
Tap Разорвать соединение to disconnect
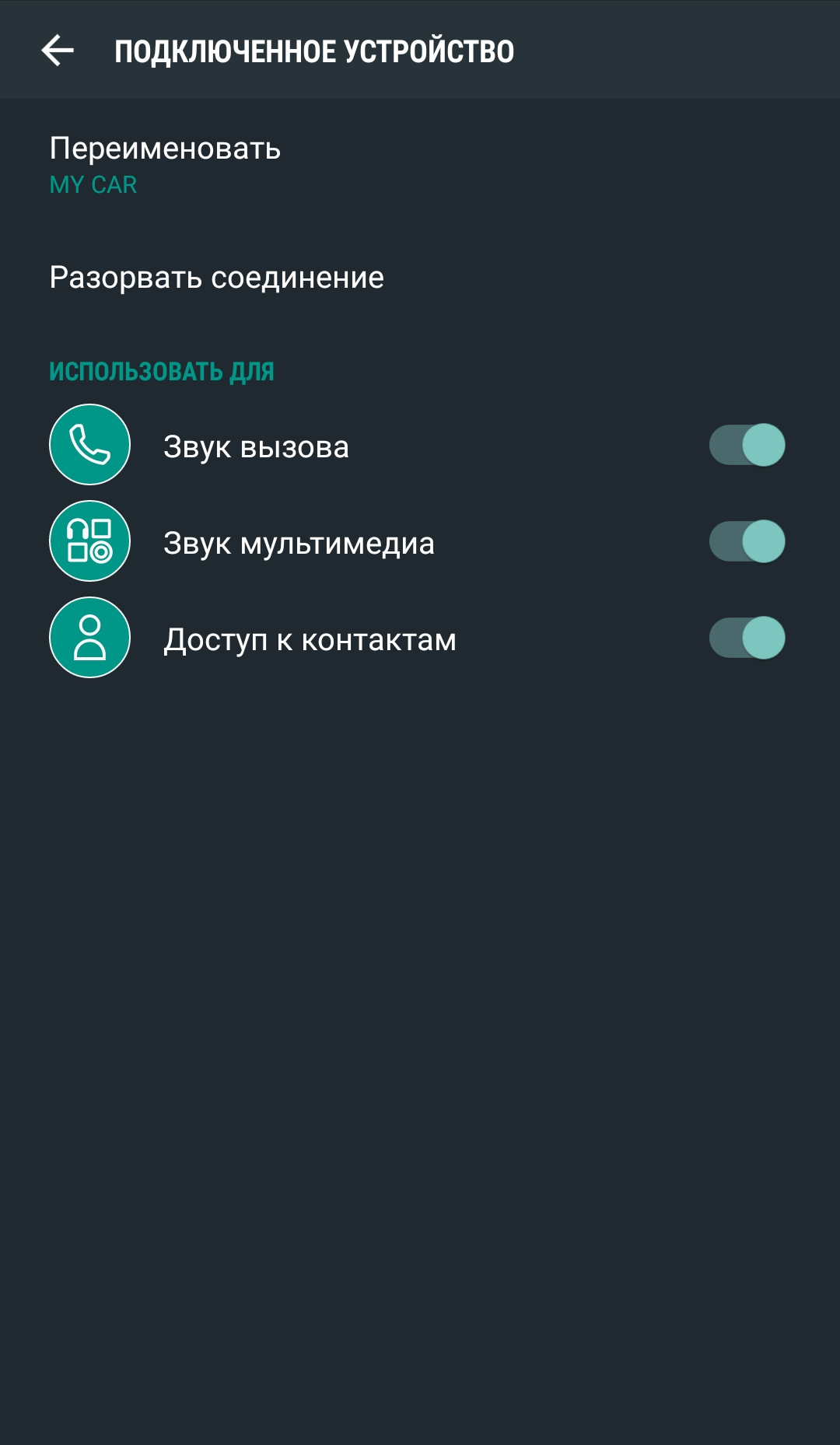pyautogui.click(x=216, y=278)
